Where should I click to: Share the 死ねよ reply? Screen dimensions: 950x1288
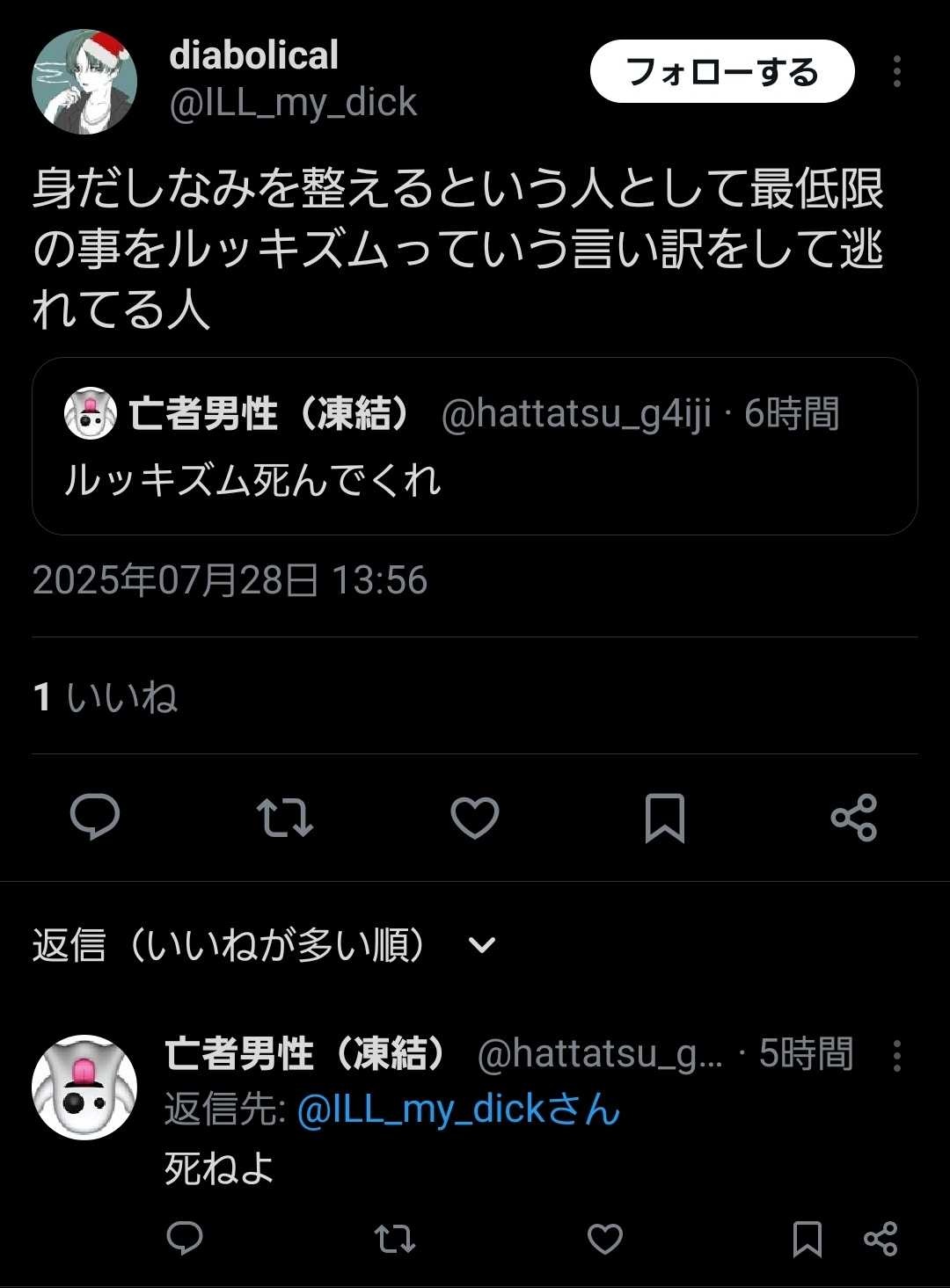[x=880, y=1238]
